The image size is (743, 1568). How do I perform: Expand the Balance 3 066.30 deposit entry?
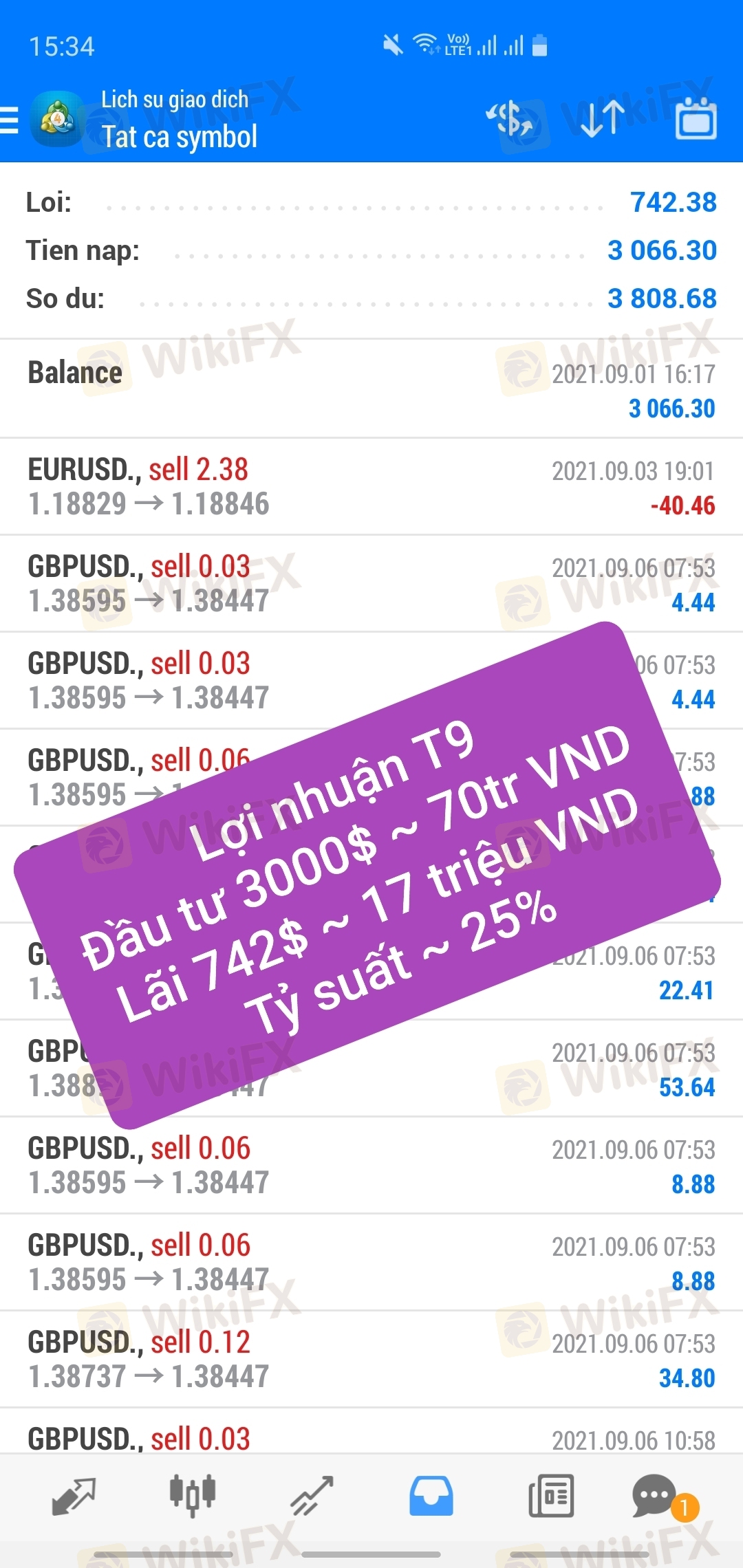371,389
